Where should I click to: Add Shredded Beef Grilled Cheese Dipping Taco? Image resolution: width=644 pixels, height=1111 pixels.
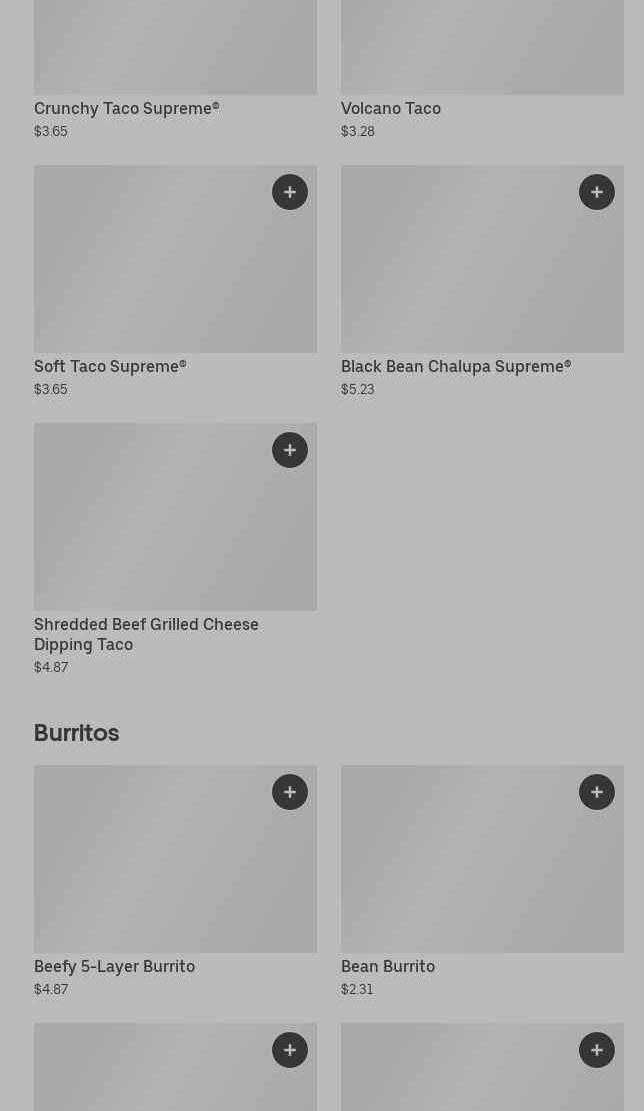(x=290, y=450)
